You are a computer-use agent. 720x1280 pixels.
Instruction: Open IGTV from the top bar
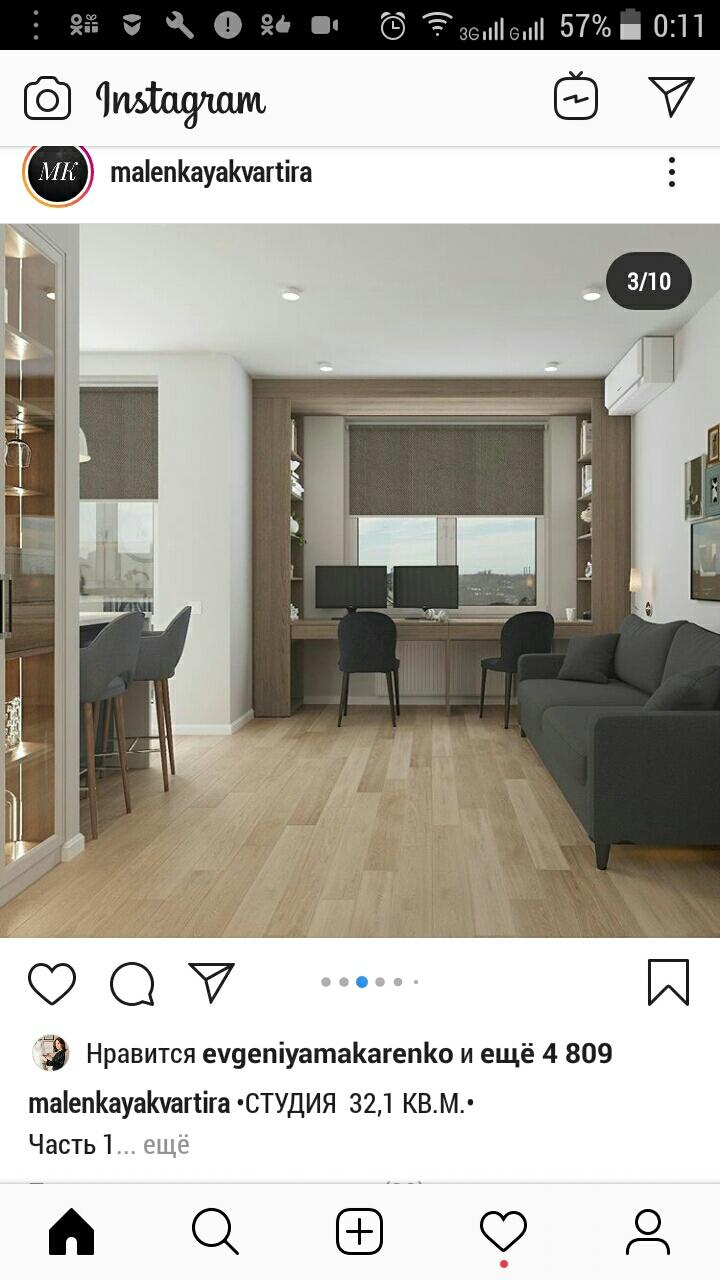pos(576,98)
